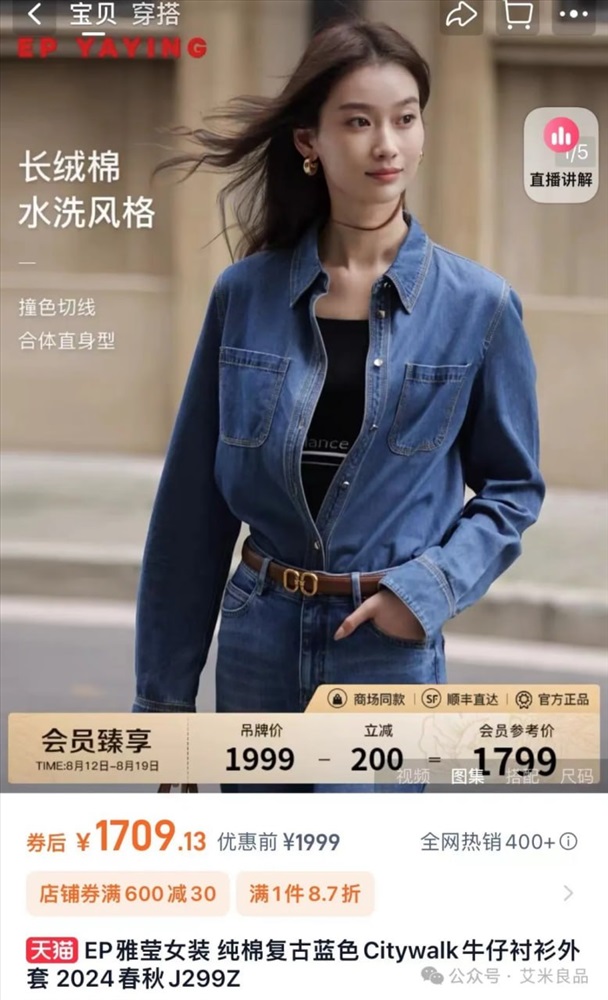This screenshot has height=1000, width=608.
Task: Open the 直播讲解 live explanation
Action: click(x=561, y=155)
